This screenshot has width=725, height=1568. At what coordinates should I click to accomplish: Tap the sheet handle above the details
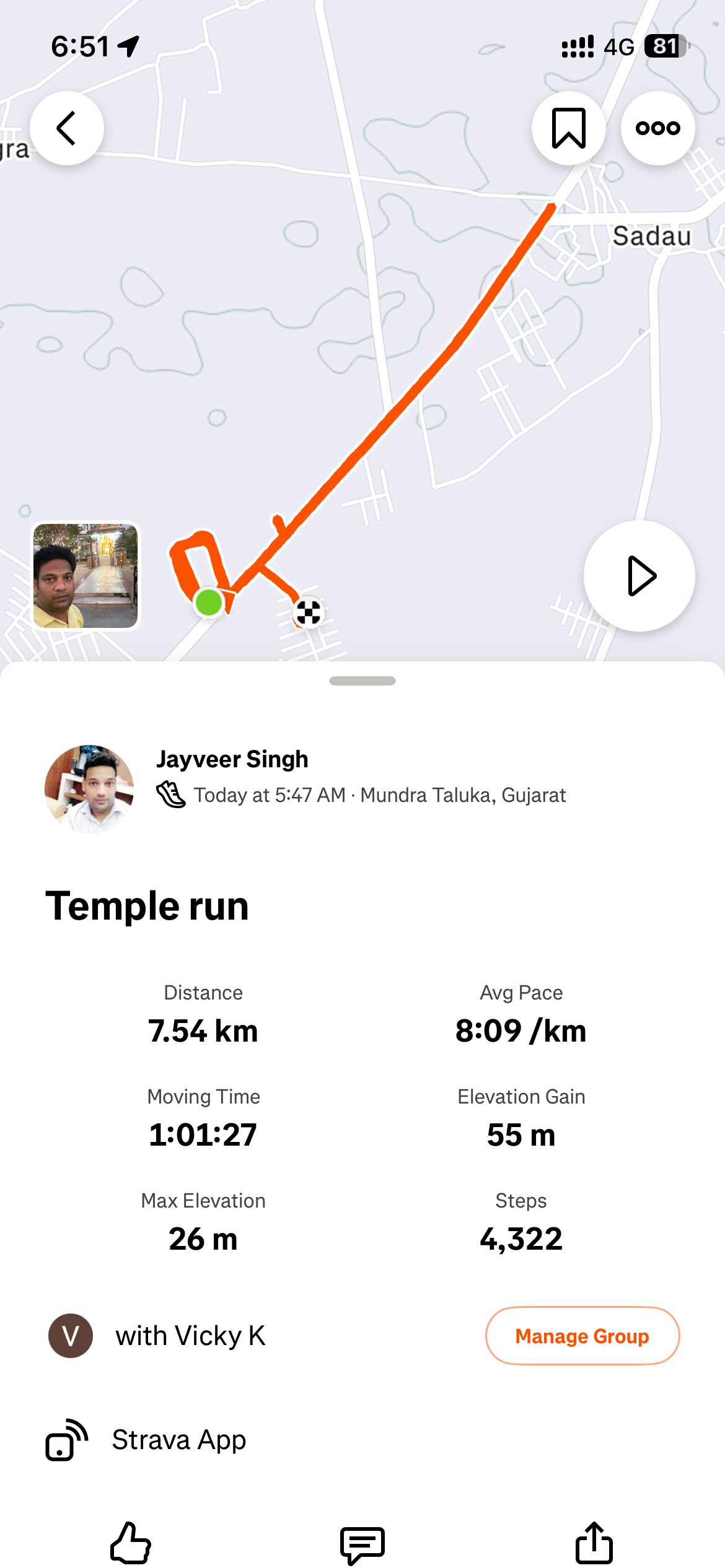click(362, 681)
